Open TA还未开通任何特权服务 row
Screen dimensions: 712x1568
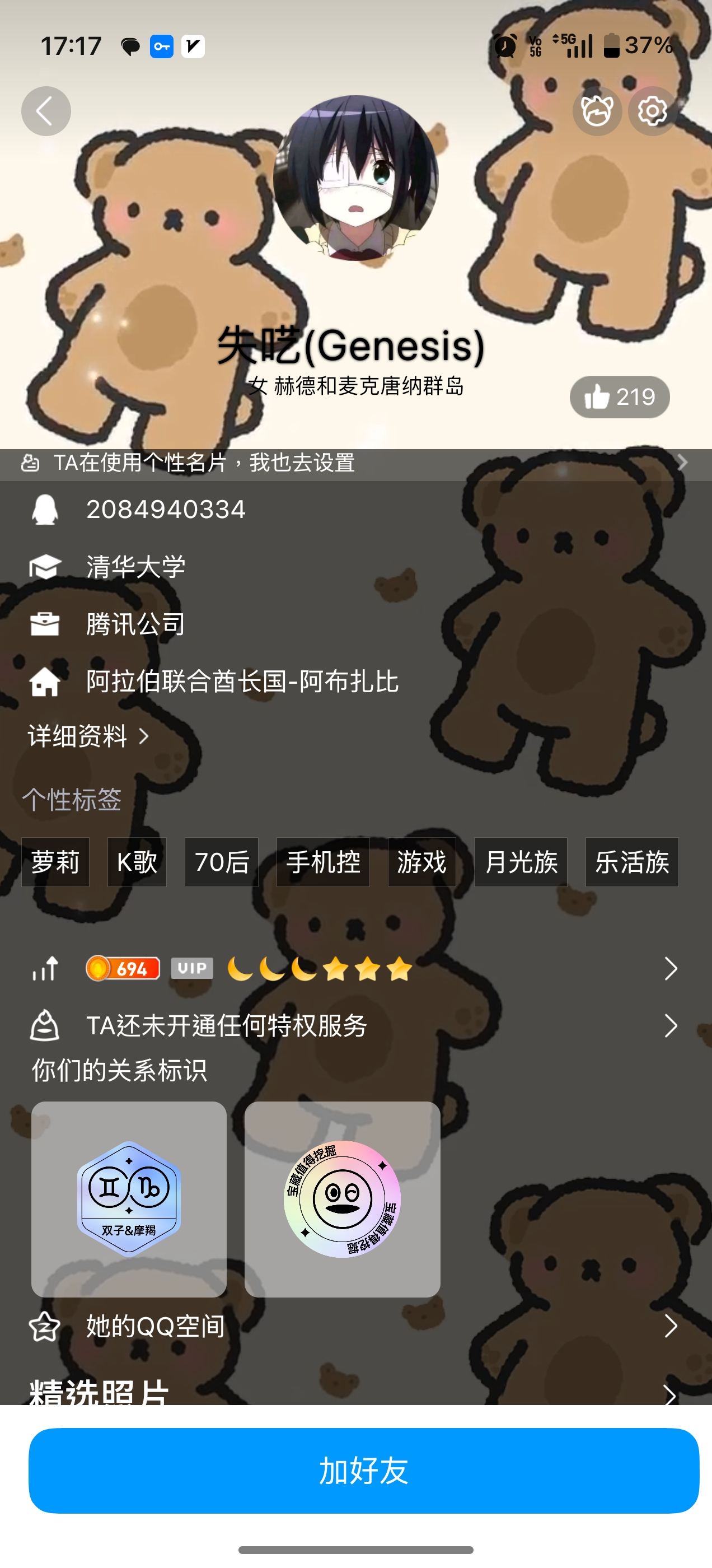(355, 1026)
